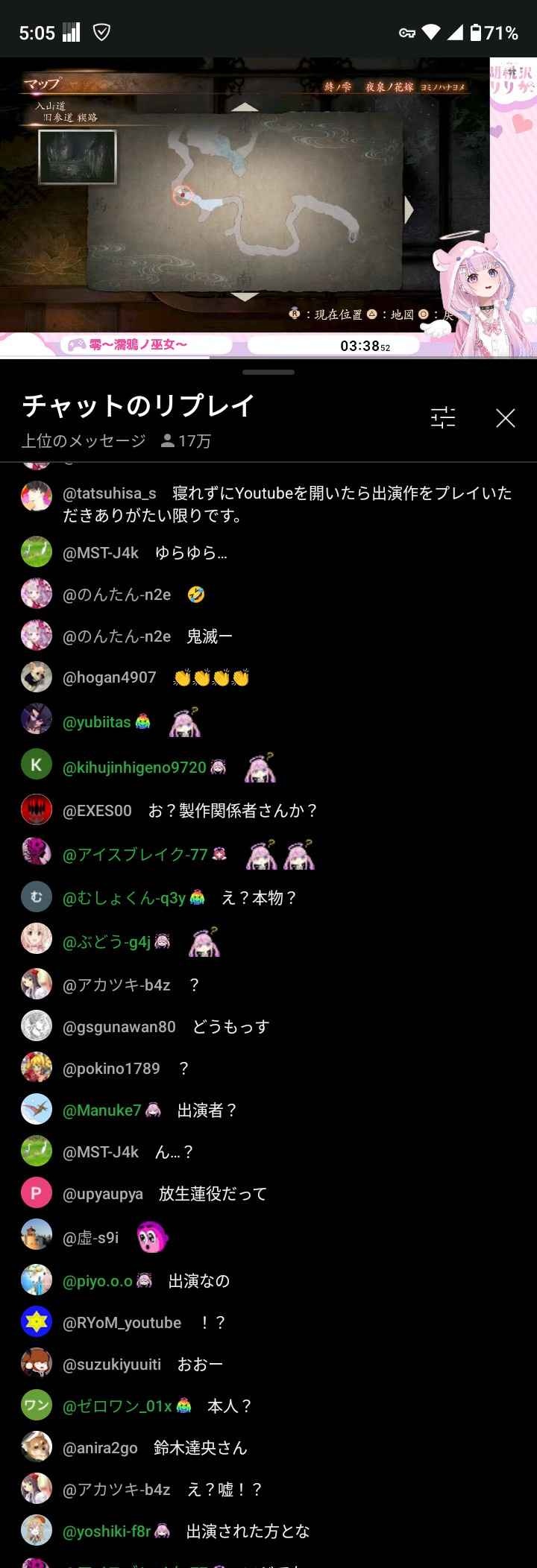
Task: Open the @tatsuhisa_s chat message
Action: coord(287,504)
